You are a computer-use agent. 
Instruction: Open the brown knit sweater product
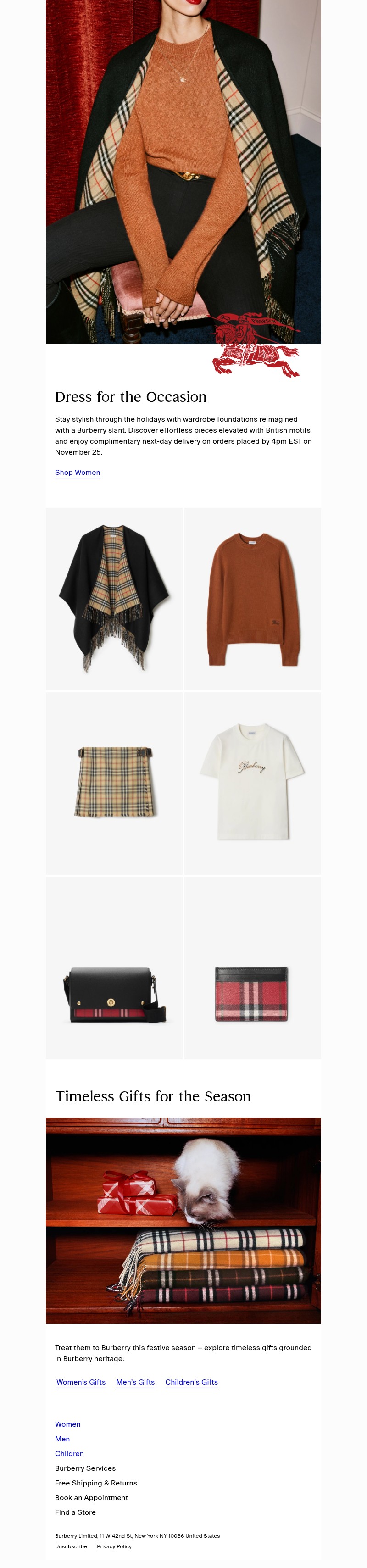point(253,599)
